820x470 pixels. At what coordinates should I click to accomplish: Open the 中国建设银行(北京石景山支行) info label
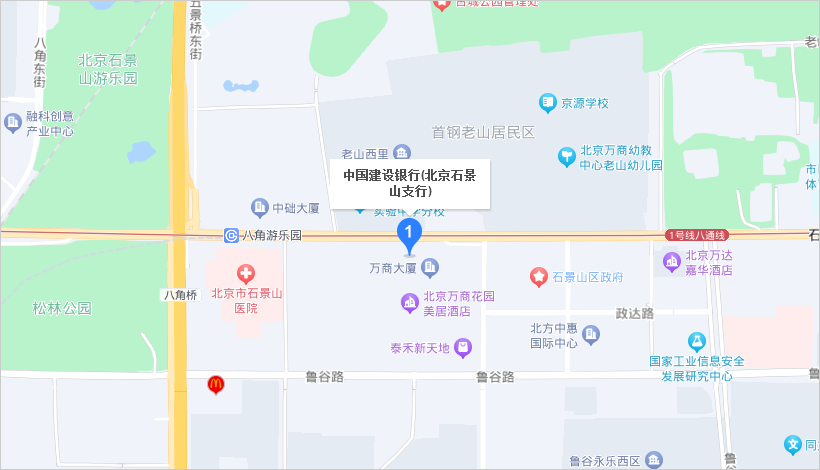pyautogui.click(x=410, y=183)
